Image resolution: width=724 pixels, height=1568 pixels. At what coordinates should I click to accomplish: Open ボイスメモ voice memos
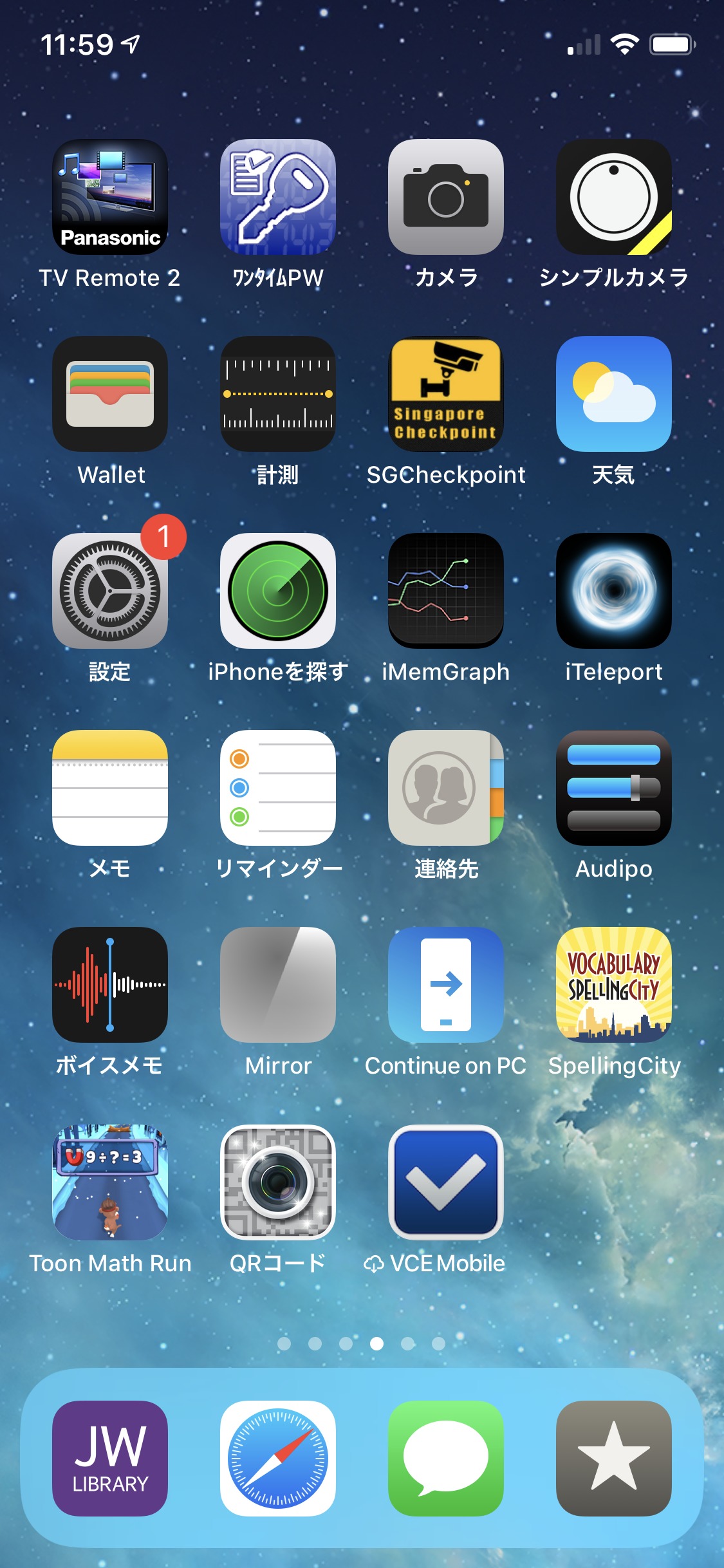tap(110, 985)
